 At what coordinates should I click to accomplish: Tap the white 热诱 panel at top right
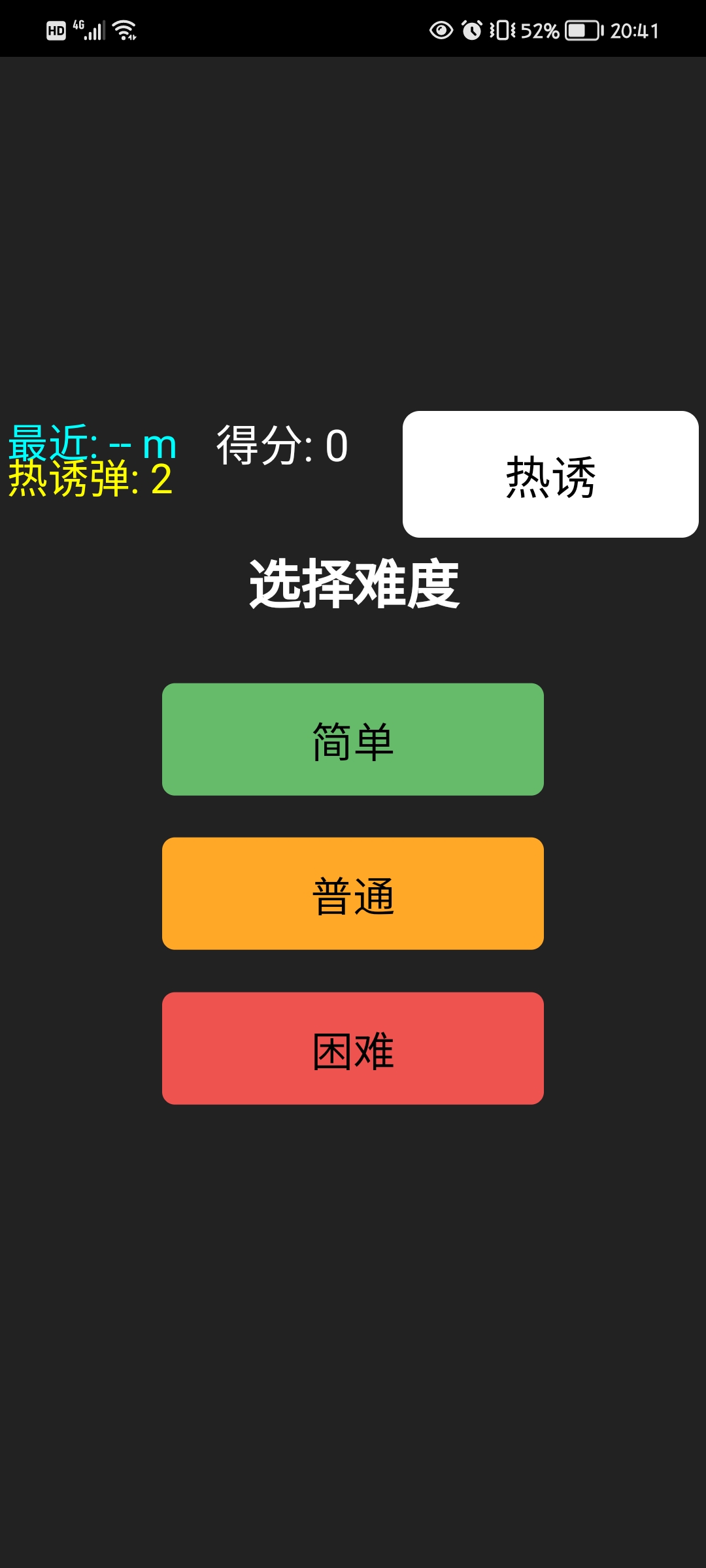coord(551,473)
